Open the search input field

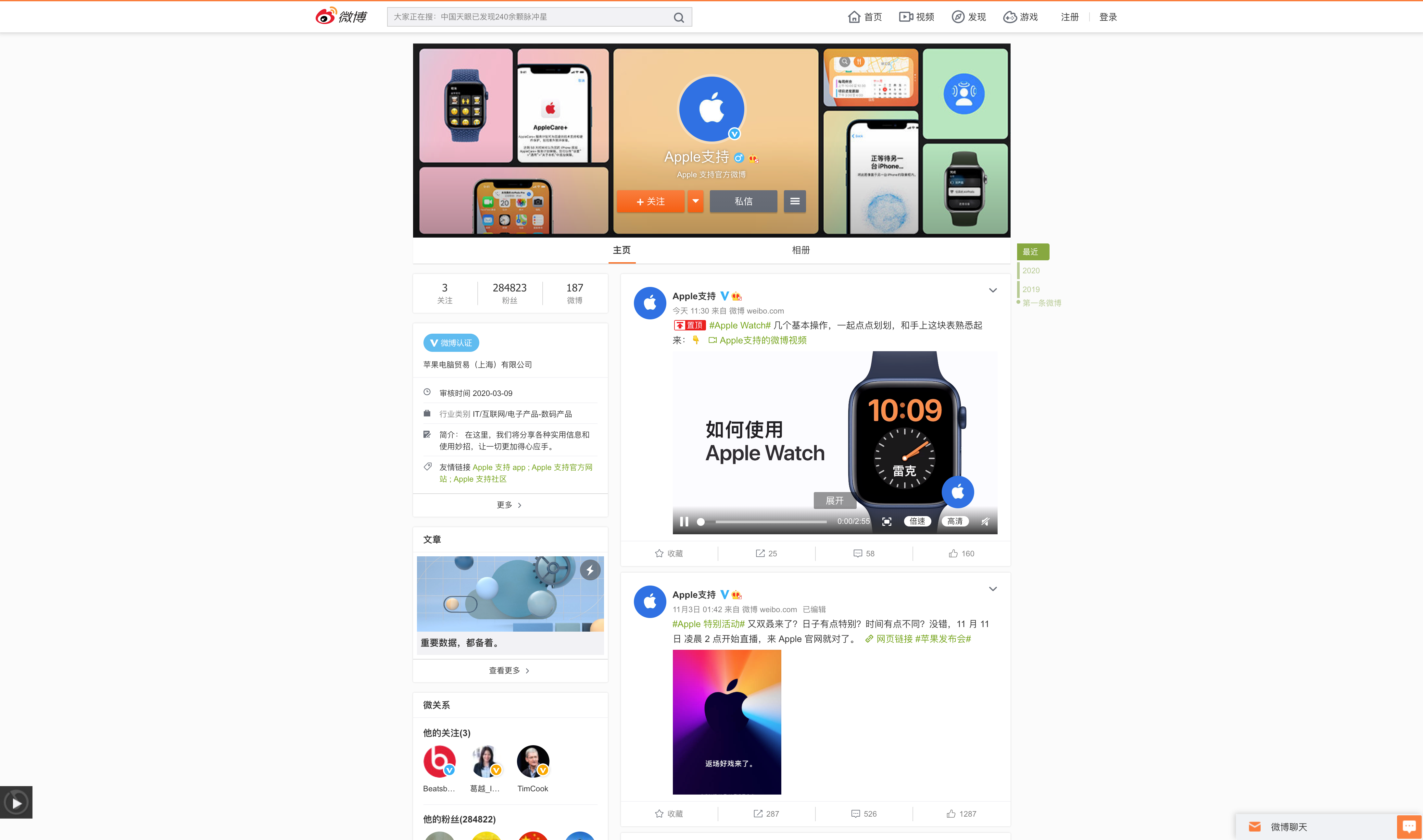point(527,17)
